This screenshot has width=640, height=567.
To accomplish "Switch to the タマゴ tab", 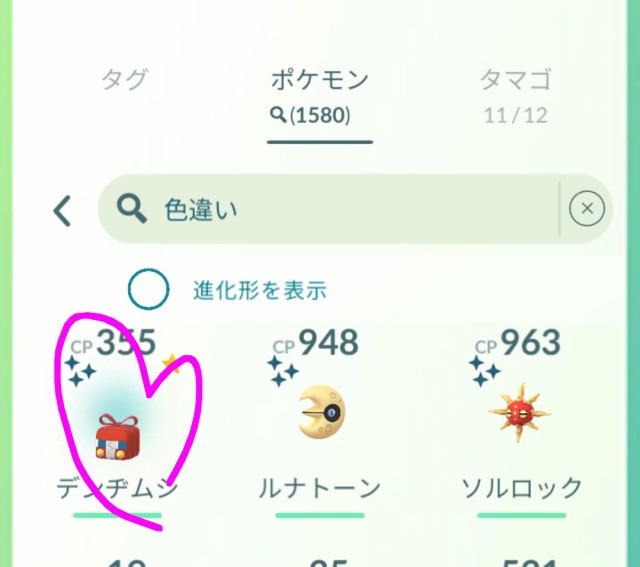I will point(516,95).
